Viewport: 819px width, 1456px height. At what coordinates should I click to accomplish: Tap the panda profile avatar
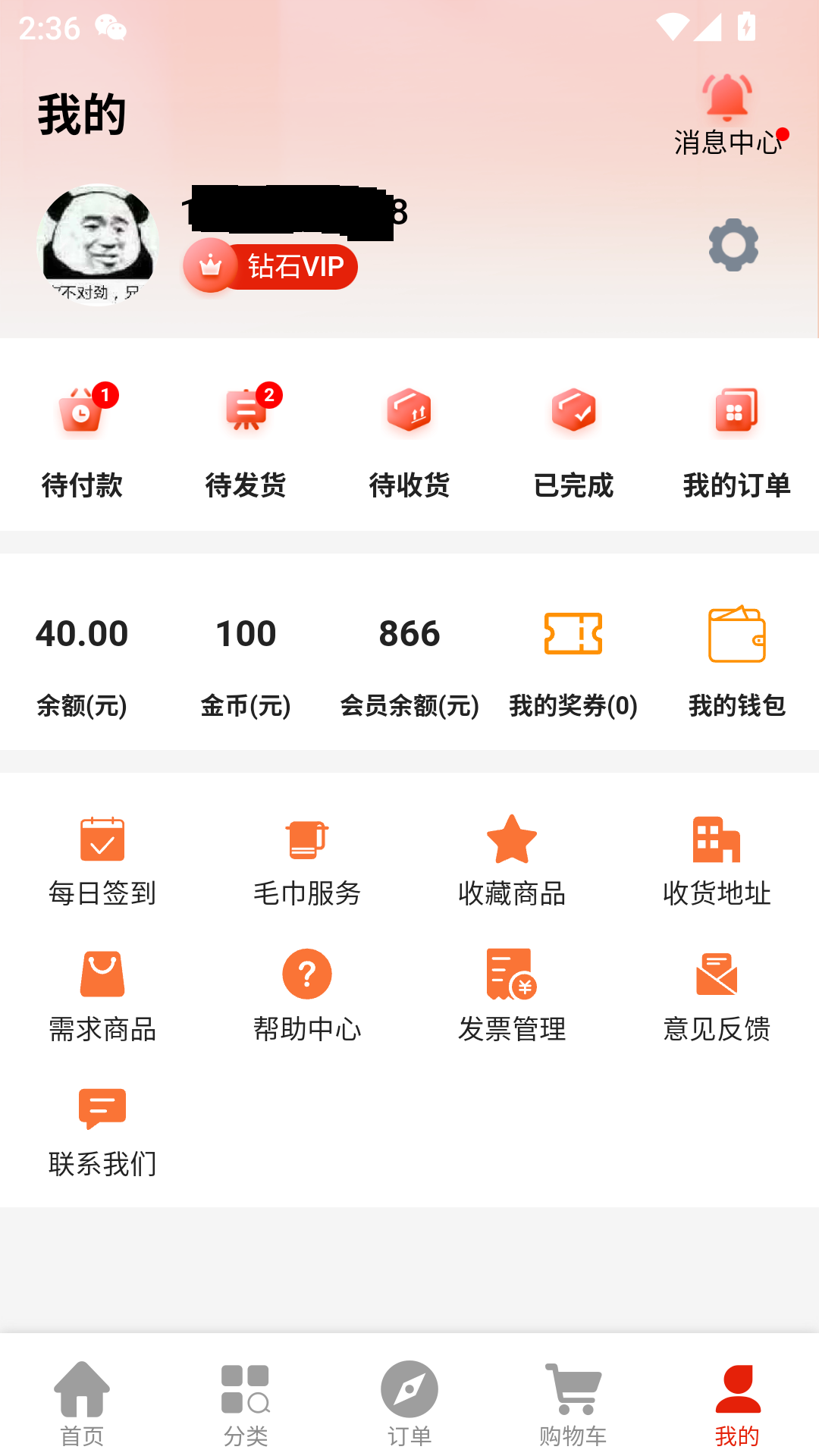[97, 241]
